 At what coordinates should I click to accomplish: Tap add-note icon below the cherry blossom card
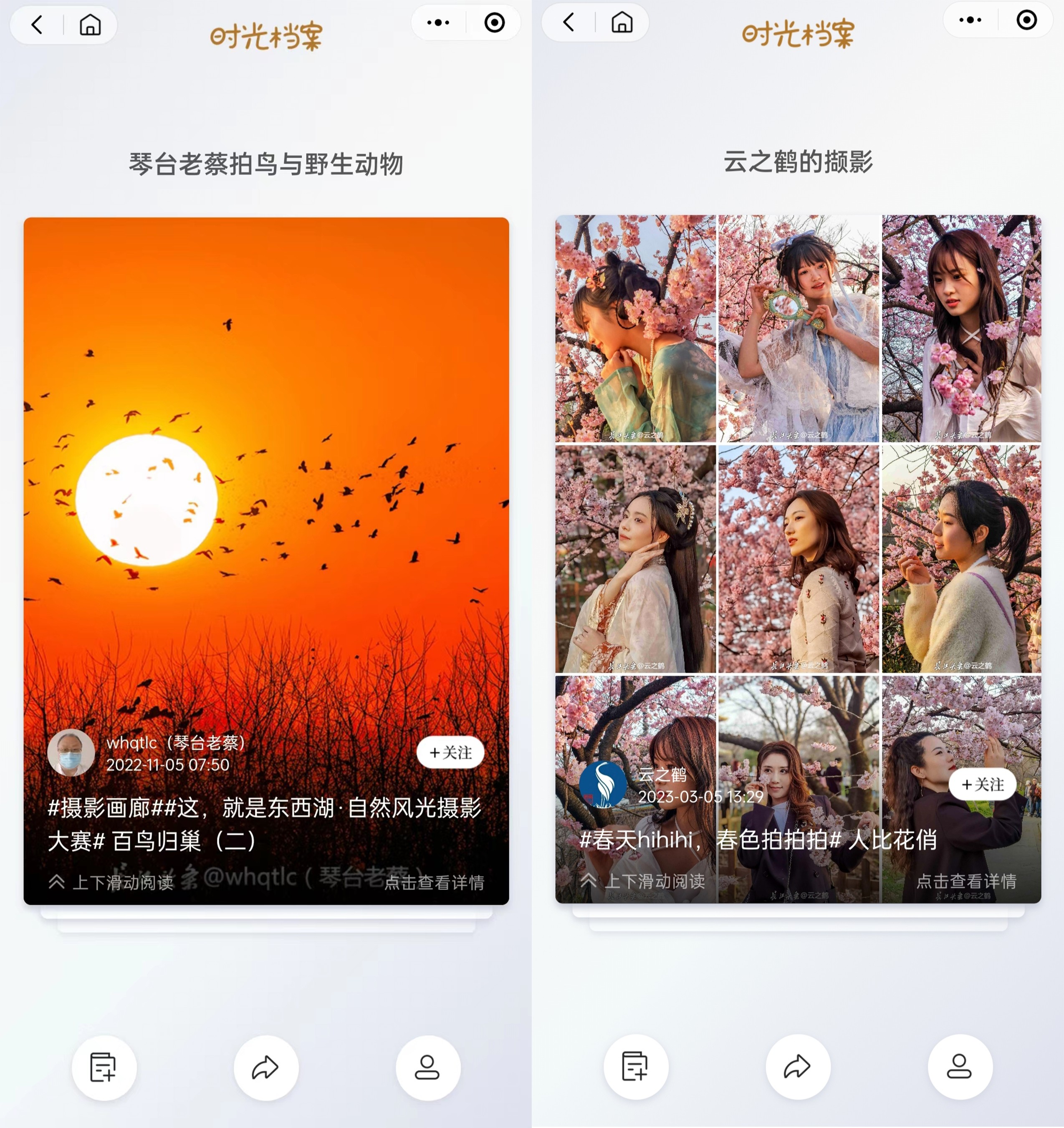[636, 1066]
